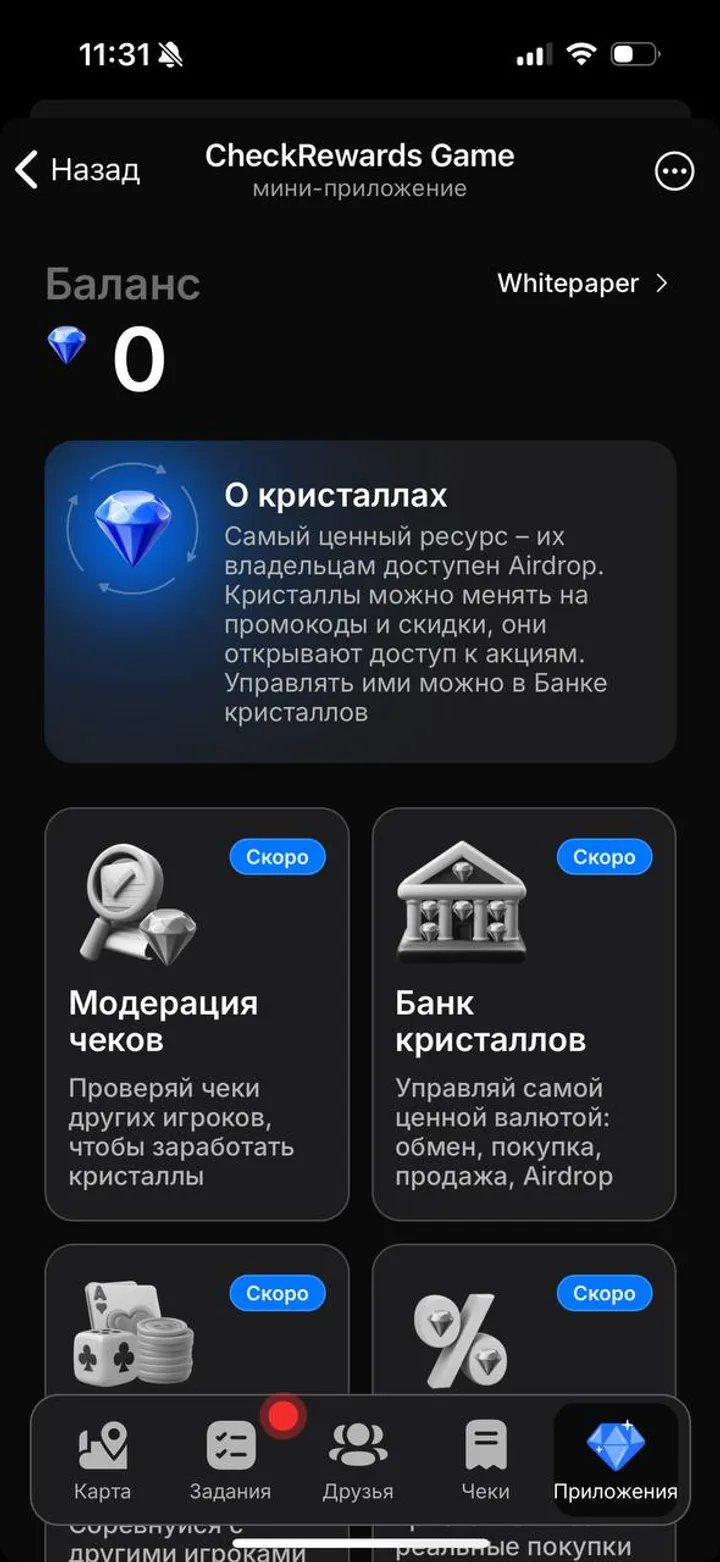Tap the battery level indicator
This screenshot has width=720, height=1562.
(637, 56)
